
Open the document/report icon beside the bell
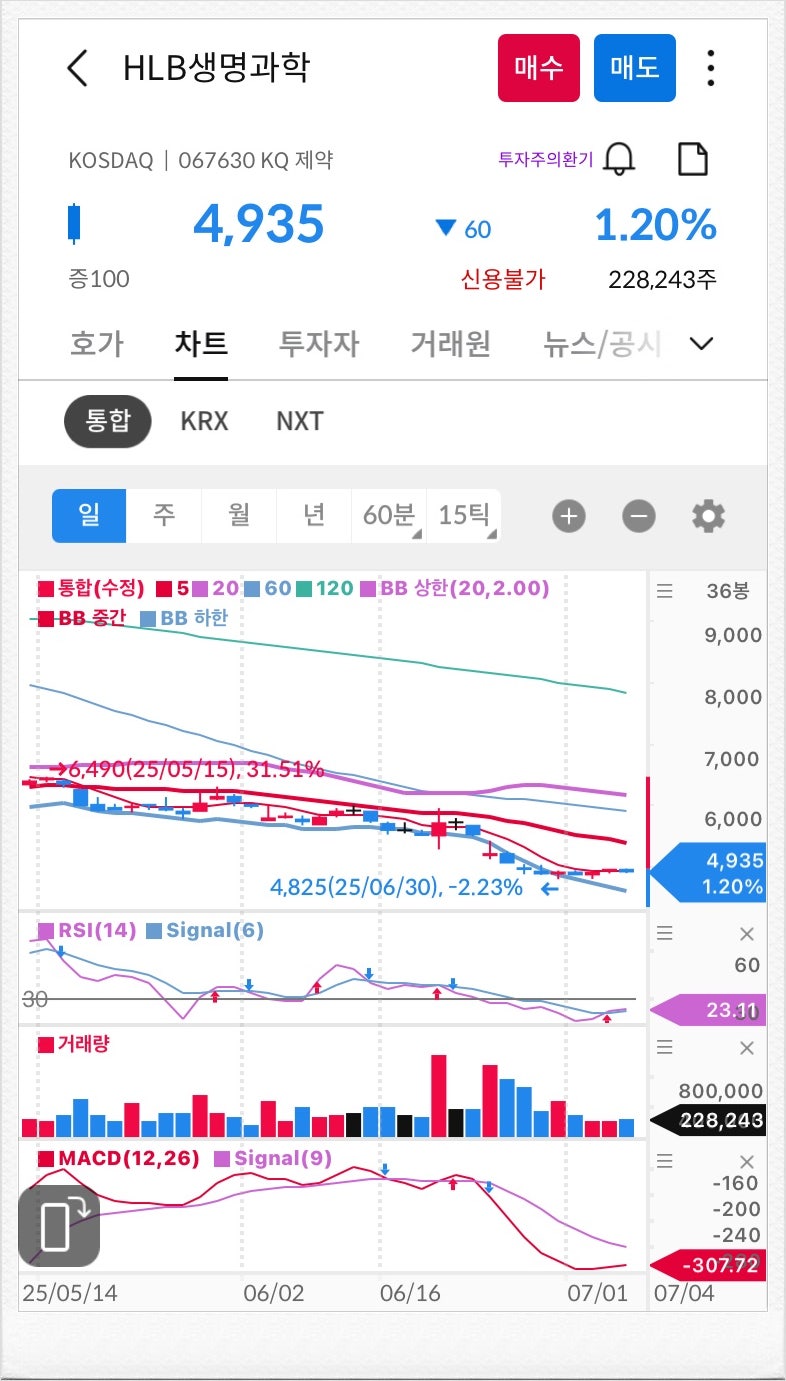692,158
